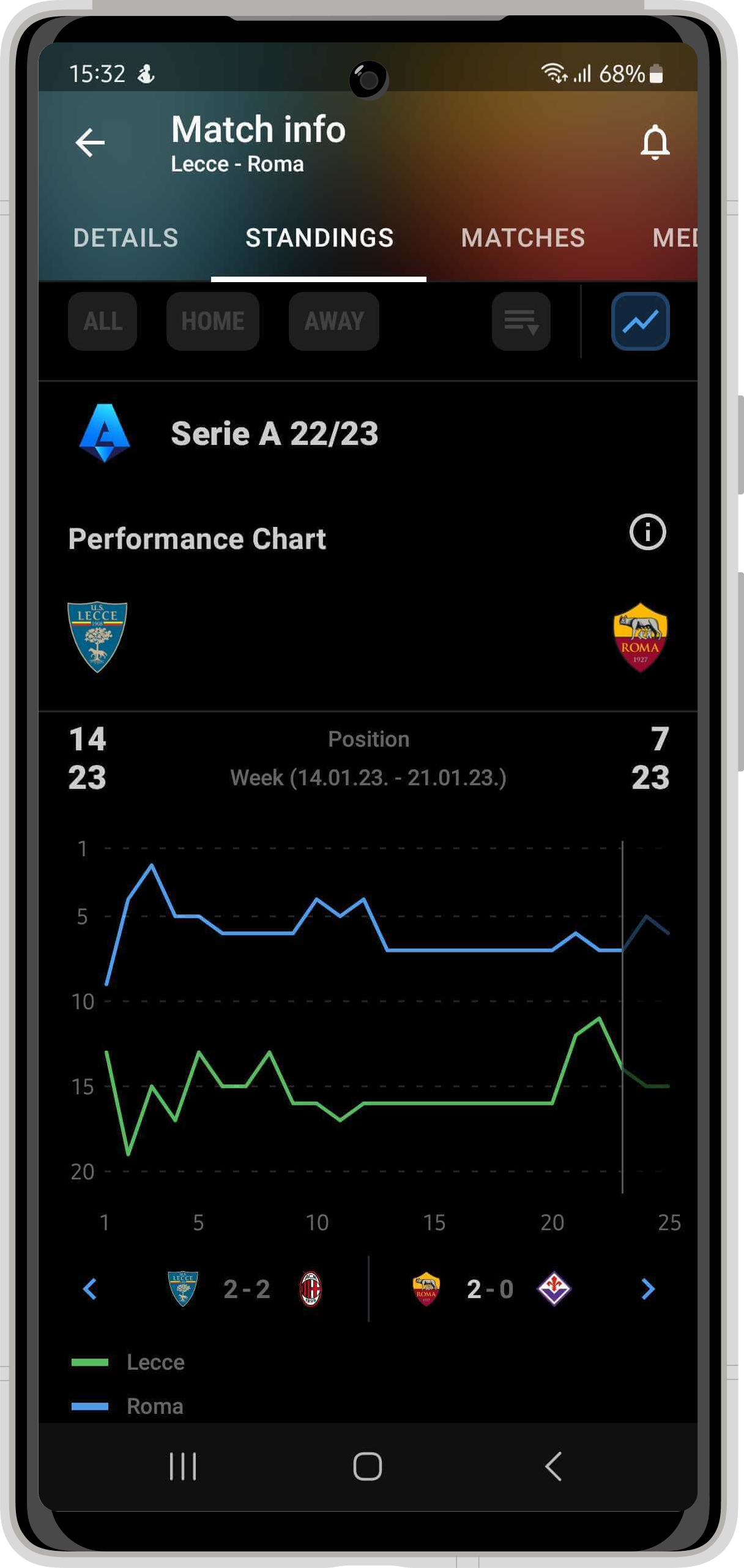Tap the system home button
The image size is (744, 1568).
point(368,1466)
